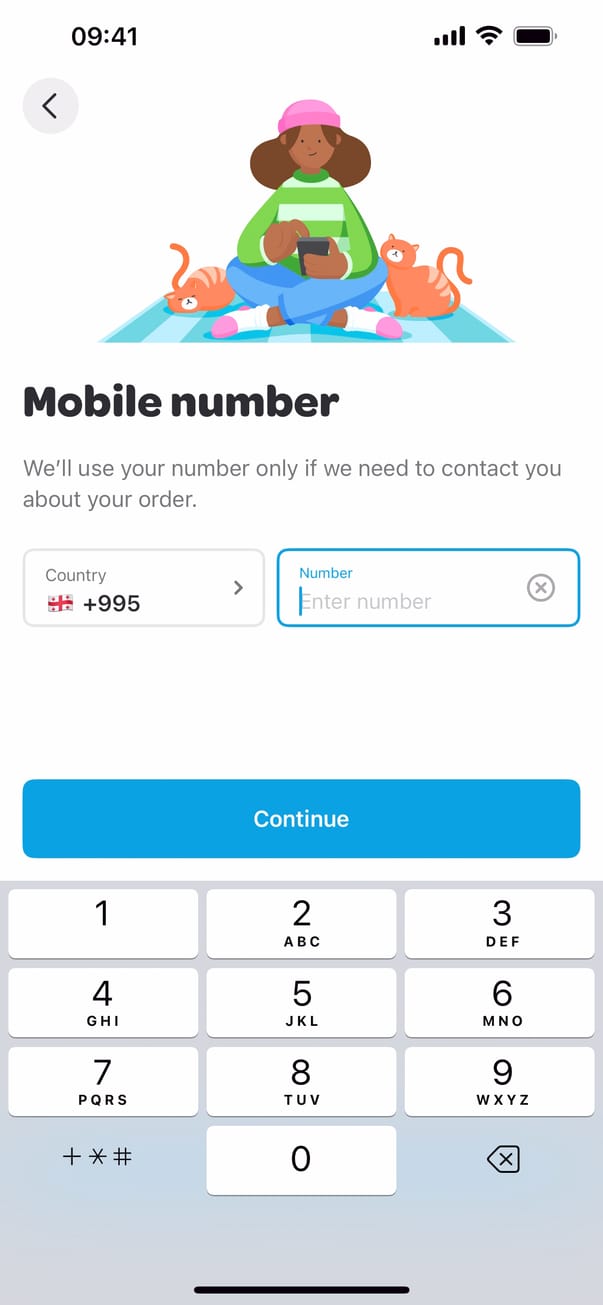Go back using the arrow button

pos(50,105)
